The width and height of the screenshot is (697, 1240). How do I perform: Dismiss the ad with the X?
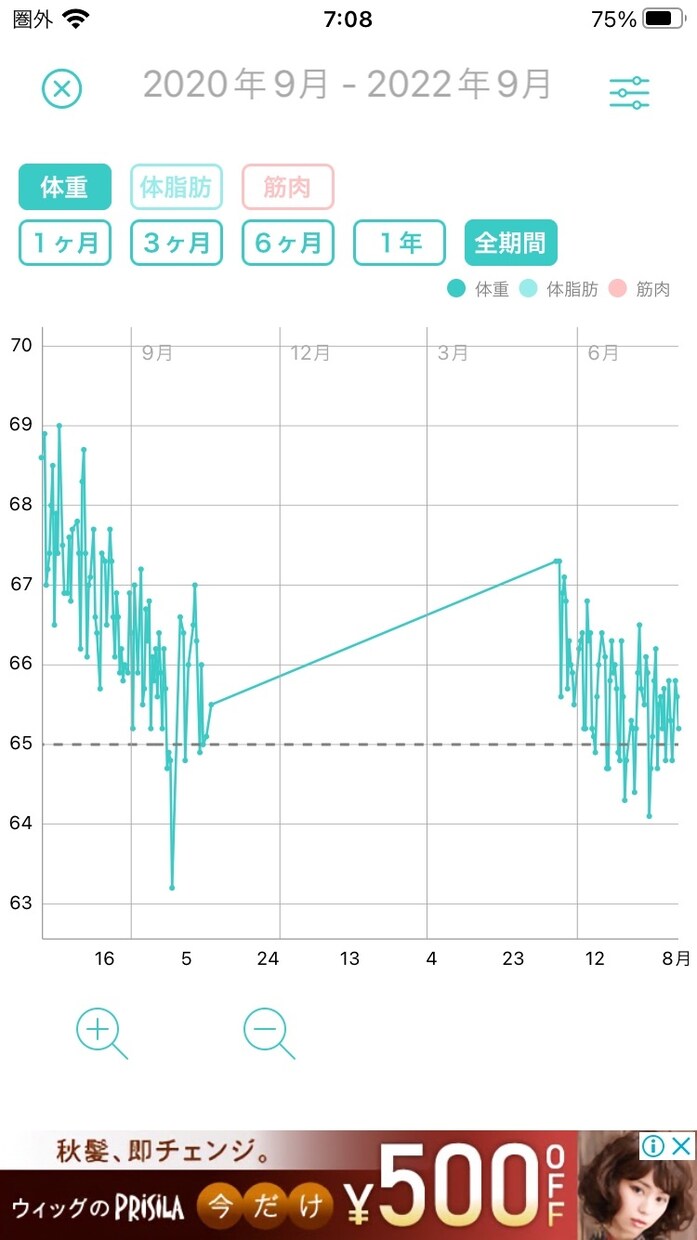681,1145
